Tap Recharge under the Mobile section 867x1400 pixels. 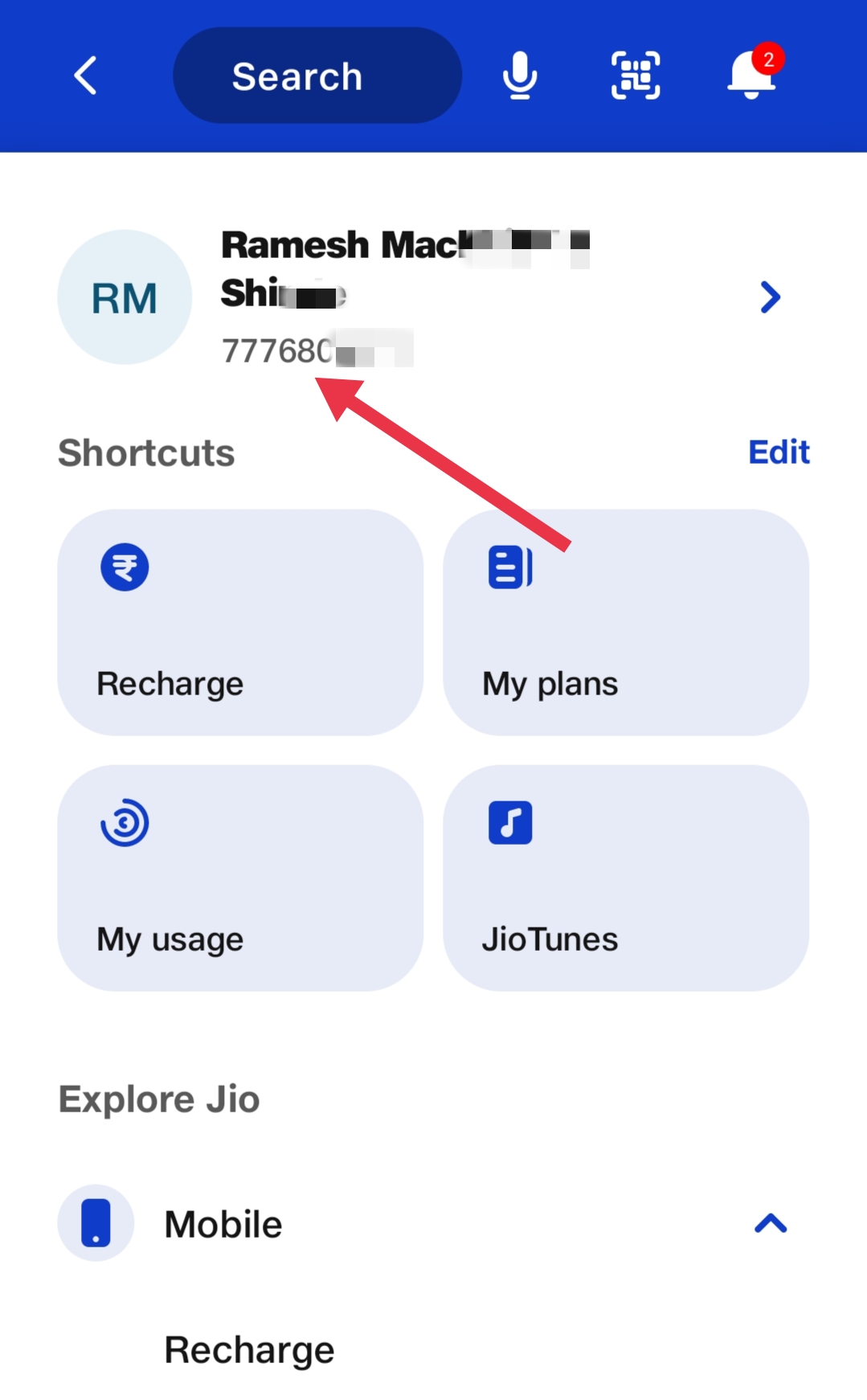pos(249,1349)
